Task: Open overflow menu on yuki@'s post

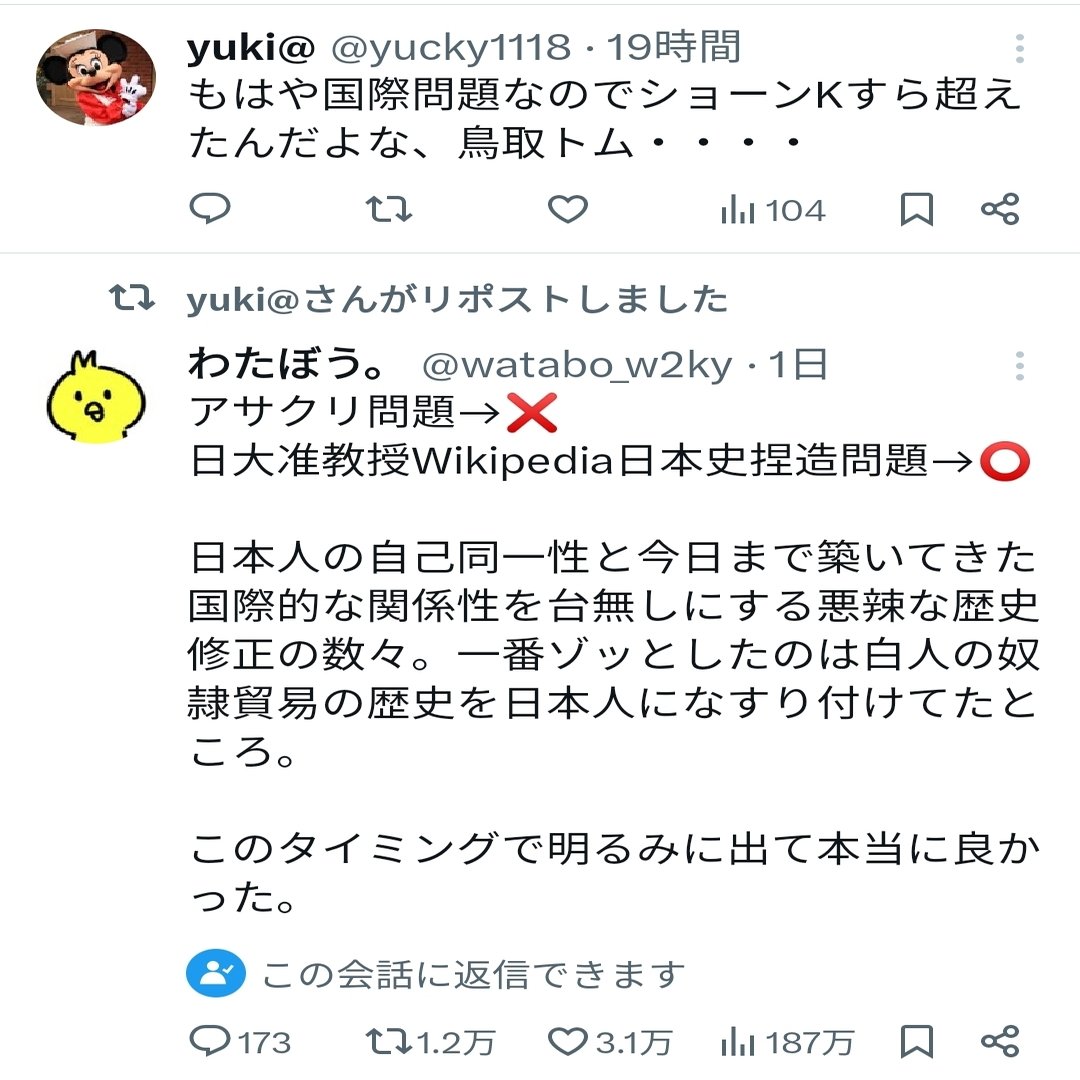Action: point(1019,48)
